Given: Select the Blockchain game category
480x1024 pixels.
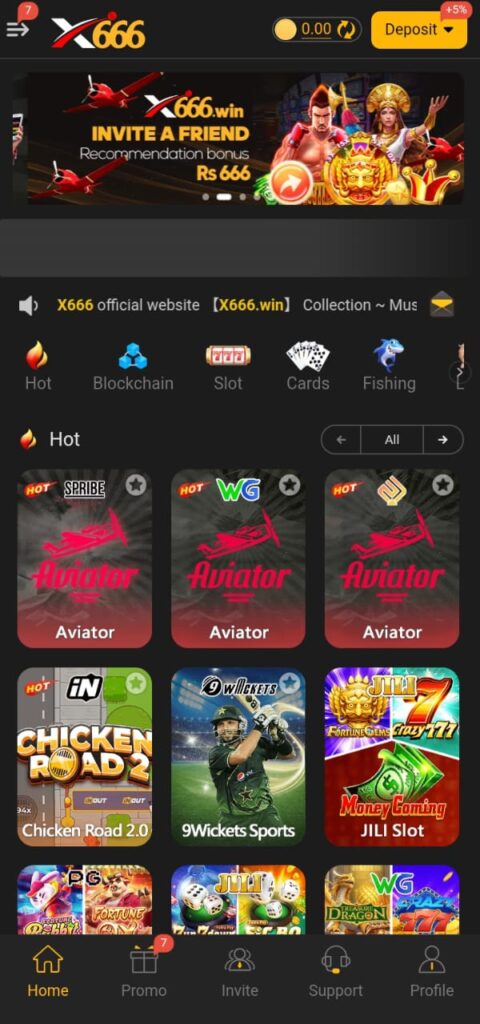Looking at the screenshot, I should 133,366.
